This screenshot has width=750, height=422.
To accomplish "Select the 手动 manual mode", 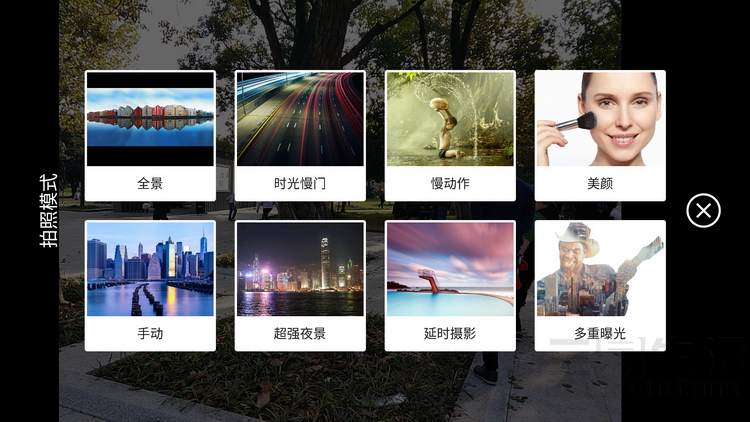I will (150, 285).
